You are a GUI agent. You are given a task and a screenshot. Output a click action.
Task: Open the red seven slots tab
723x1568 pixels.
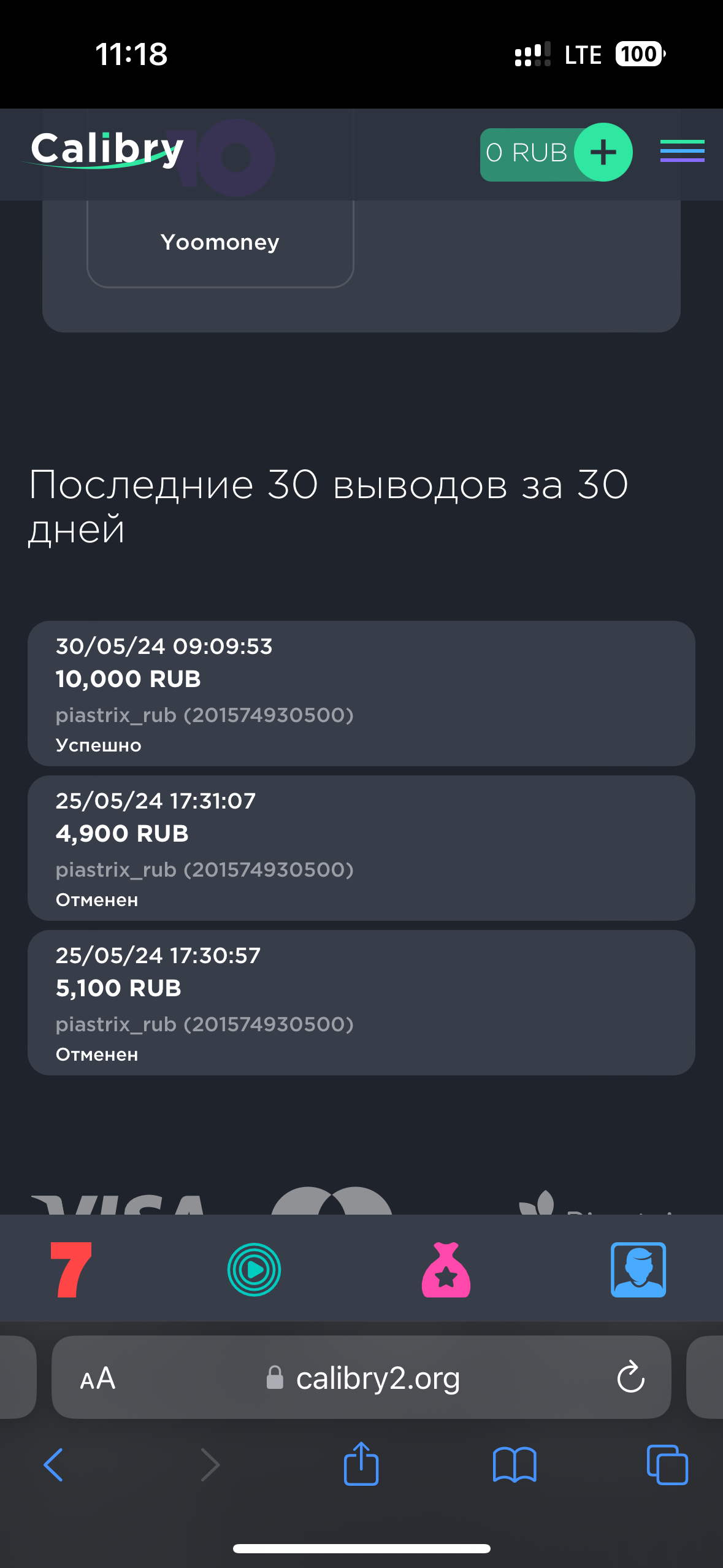pyautogui.click(x=71, y=1270)
